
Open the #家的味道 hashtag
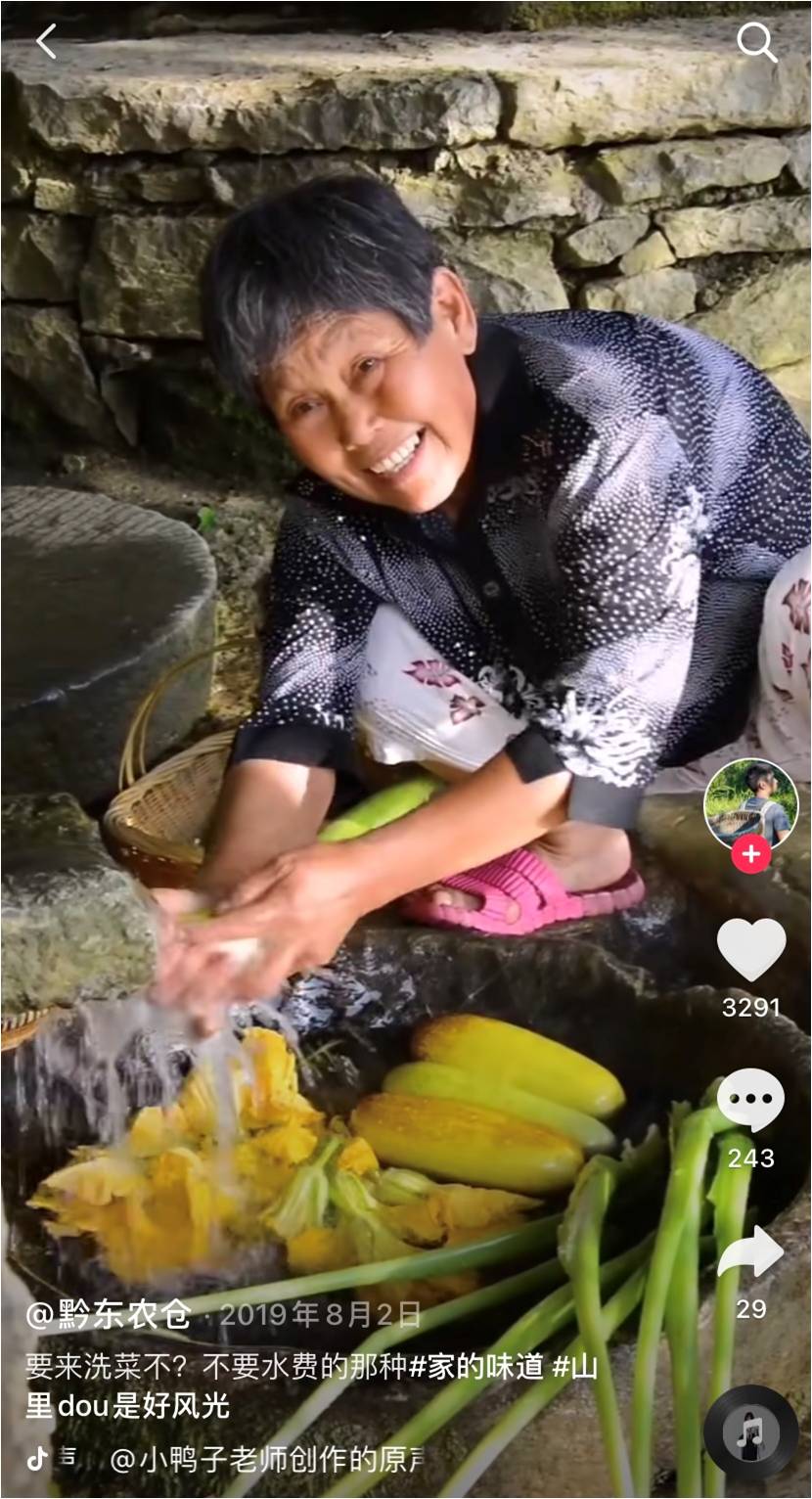[476, 1367]
